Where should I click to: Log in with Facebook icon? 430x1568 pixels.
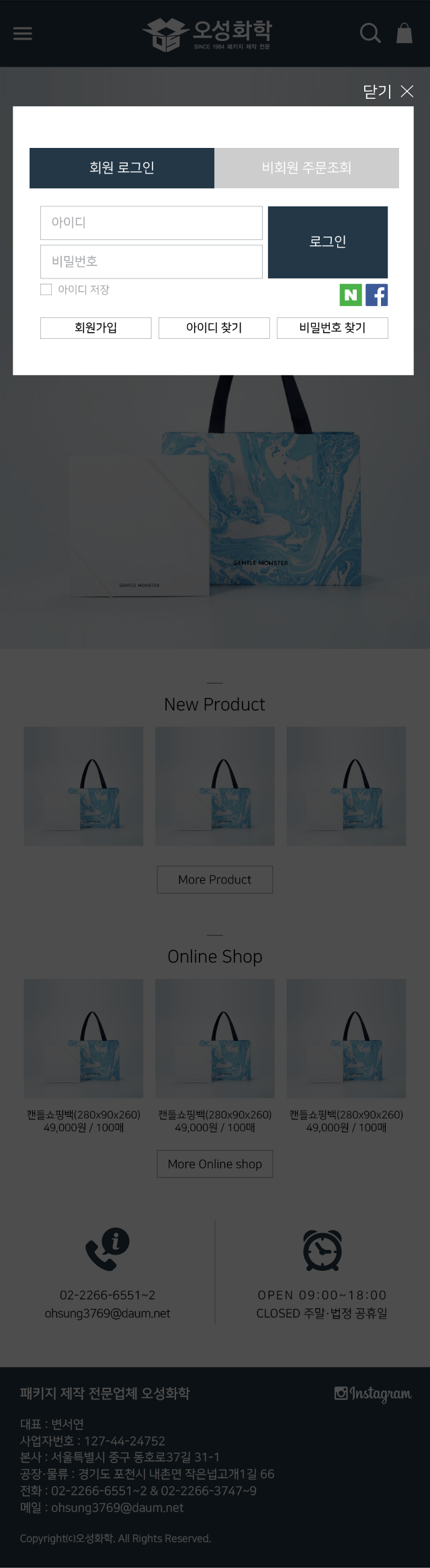click(377, 295)
